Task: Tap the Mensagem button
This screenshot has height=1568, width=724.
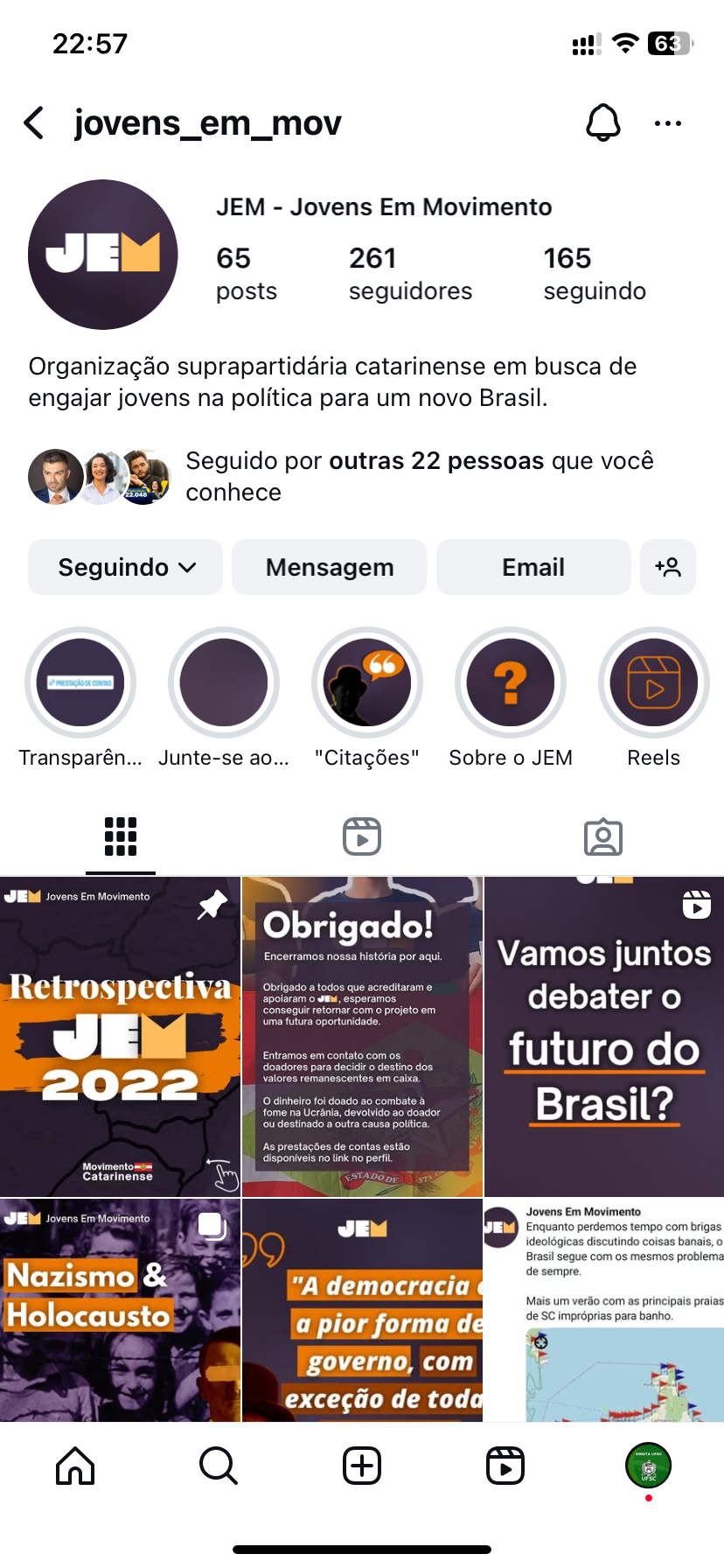Action: pyautogui.click(x=330, y=567)
